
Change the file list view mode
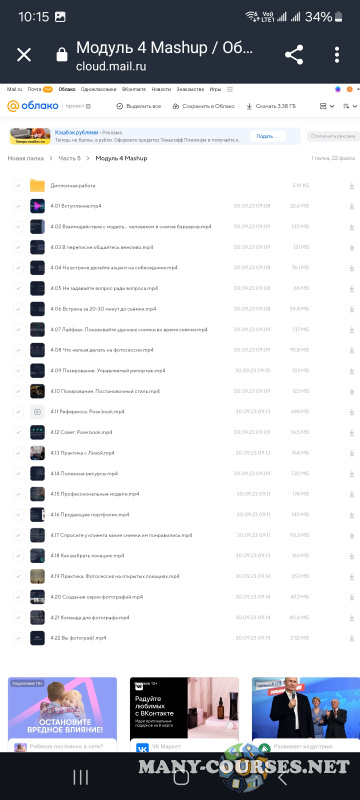(326, 106)
